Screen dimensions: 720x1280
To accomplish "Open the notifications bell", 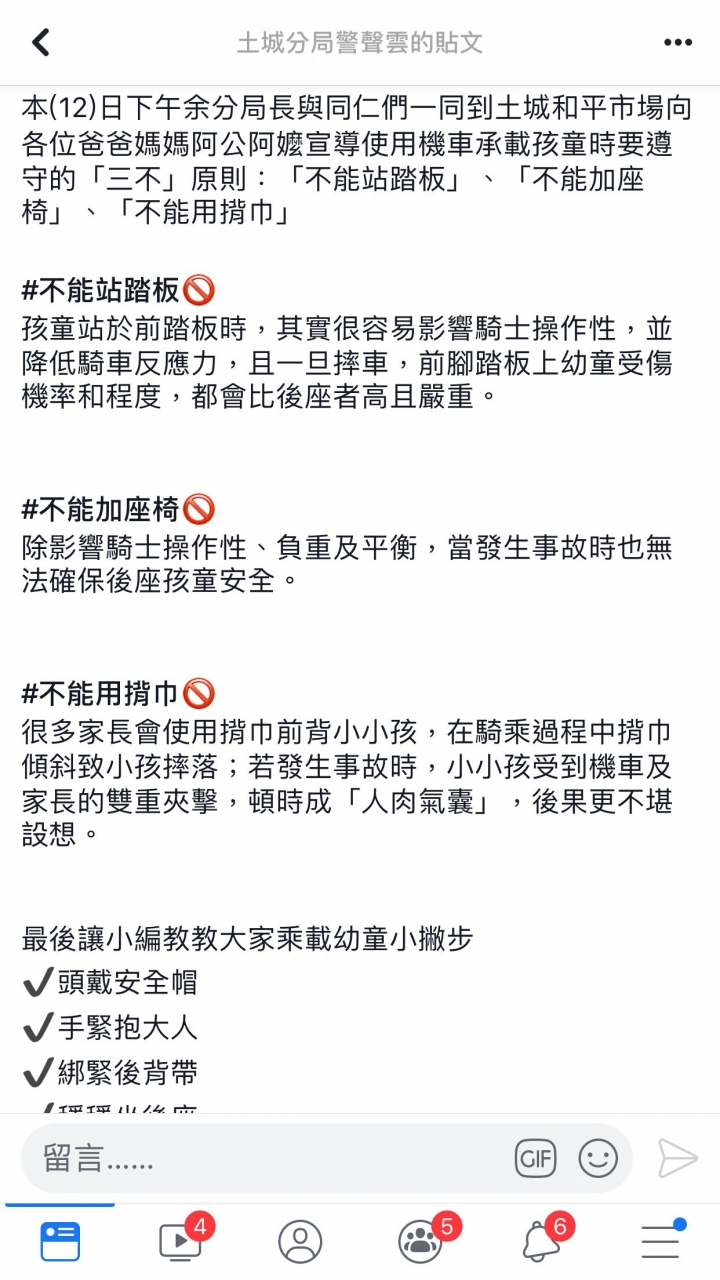I will 540,1241.
